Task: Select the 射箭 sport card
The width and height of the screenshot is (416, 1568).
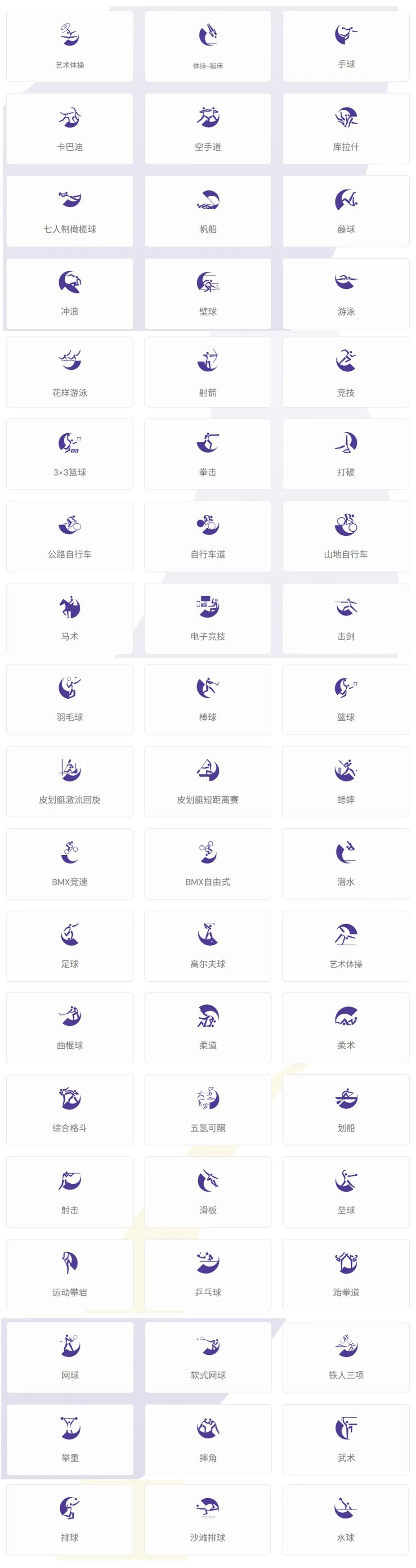Action: pos(208,372)
